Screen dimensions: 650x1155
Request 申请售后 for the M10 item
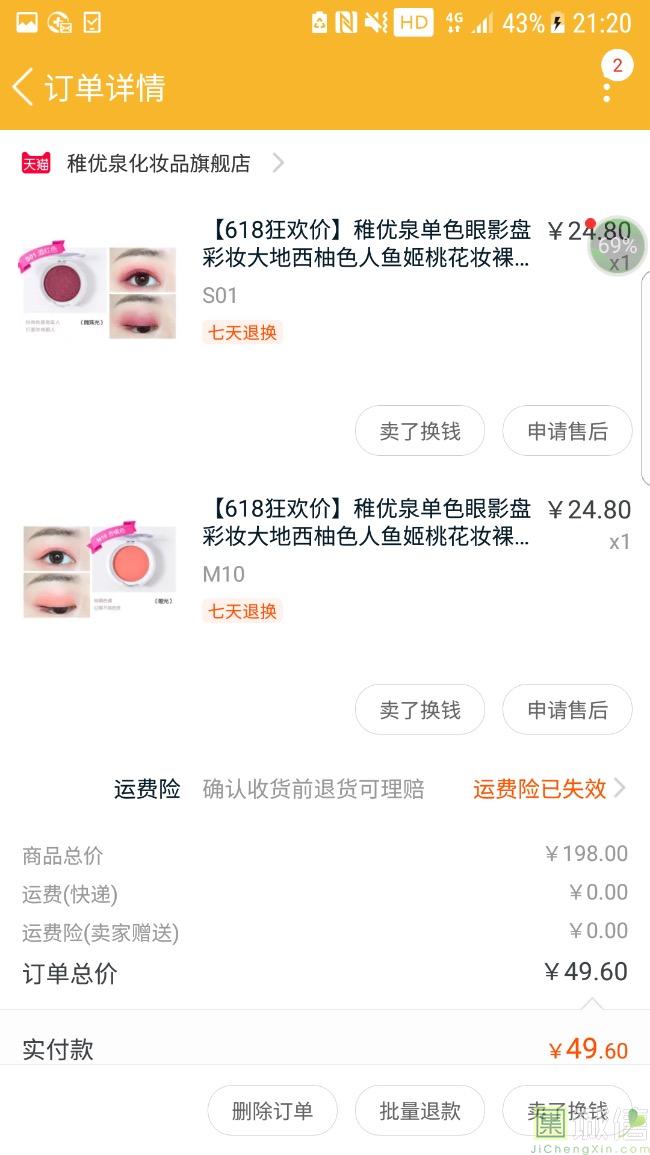click(567, 710)
